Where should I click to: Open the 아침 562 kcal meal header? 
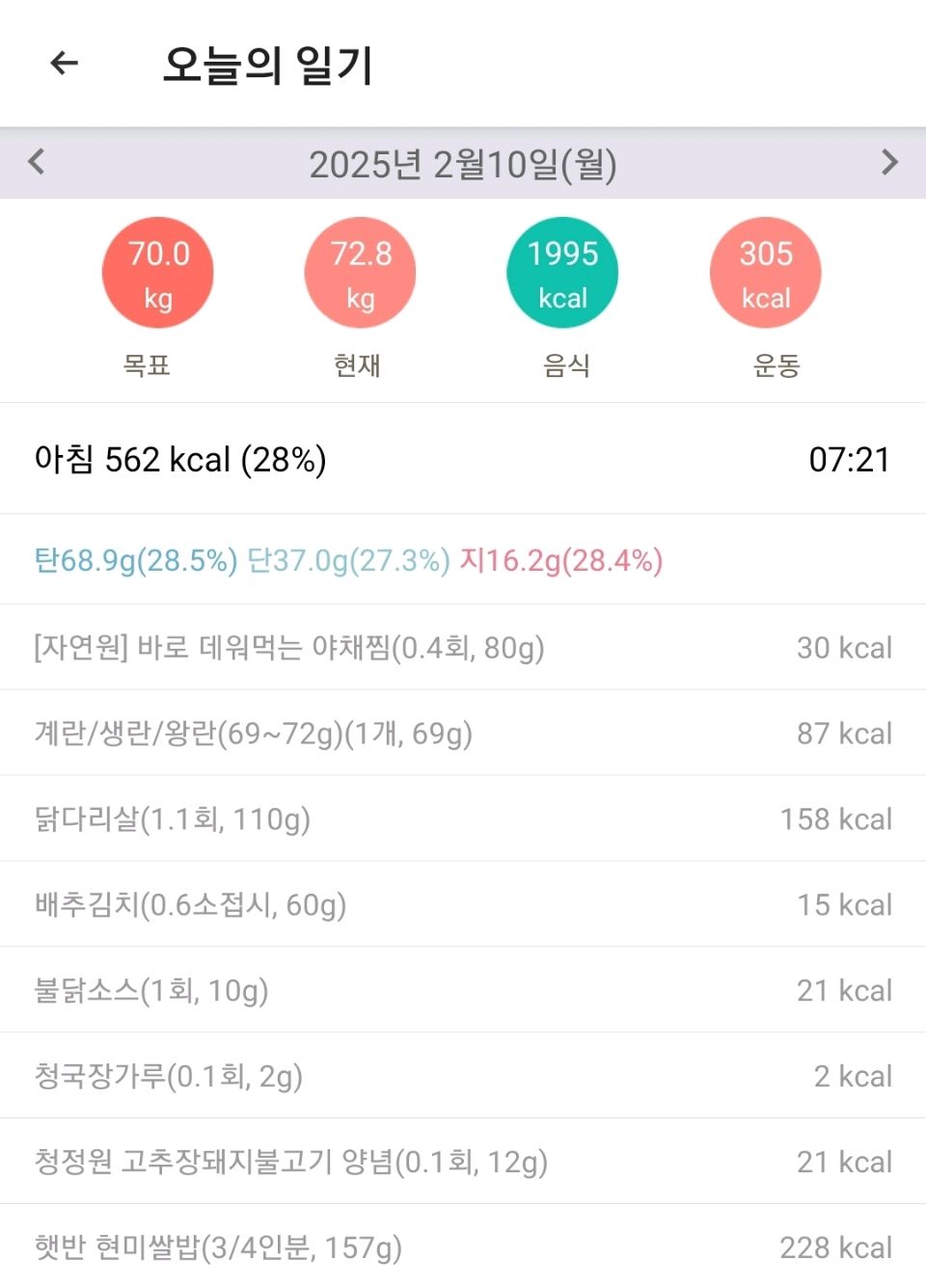pos(463,459)
